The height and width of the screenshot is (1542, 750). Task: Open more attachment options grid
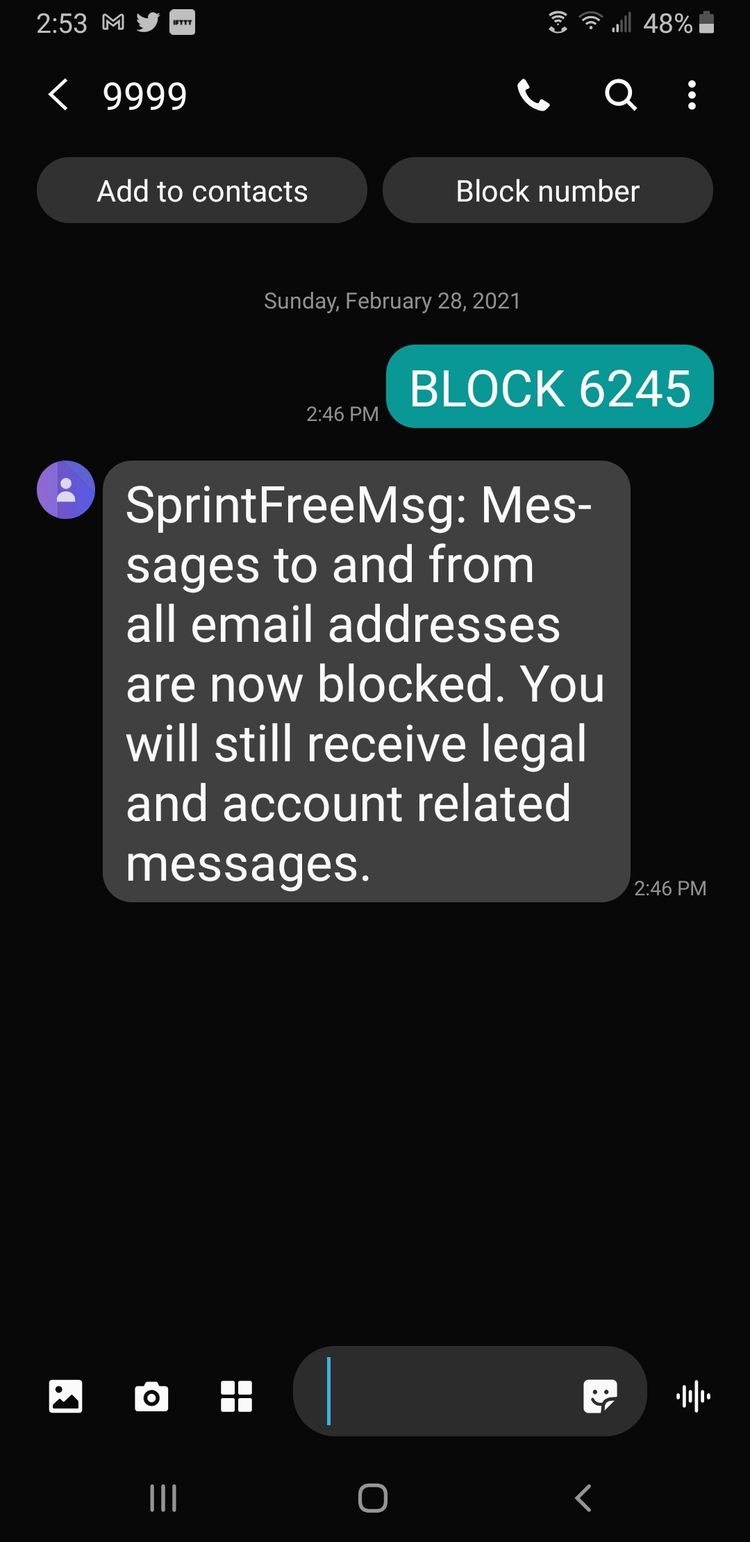[236, 1395]
